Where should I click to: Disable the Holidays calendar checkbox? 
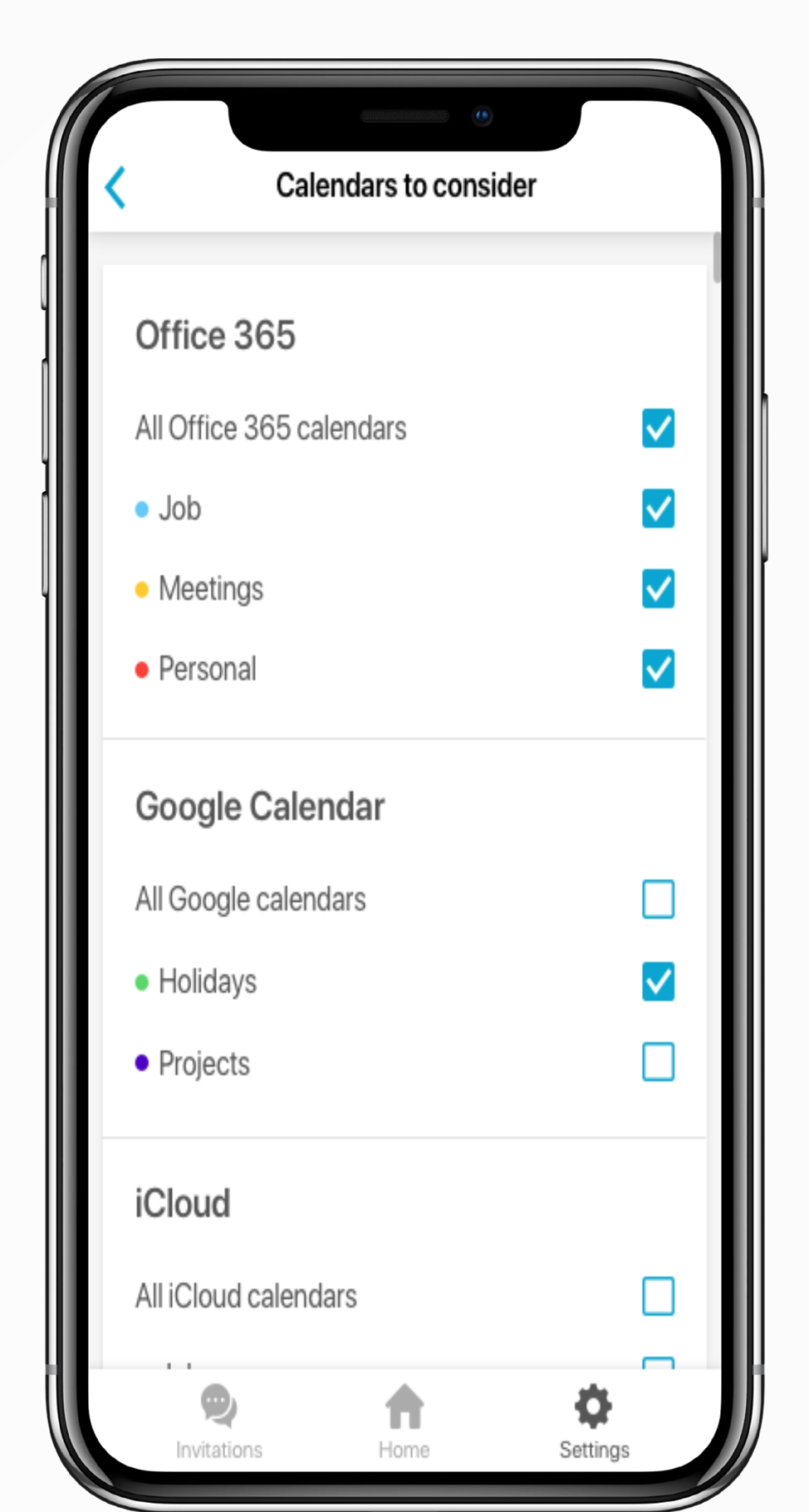click(x=657, y=981)
